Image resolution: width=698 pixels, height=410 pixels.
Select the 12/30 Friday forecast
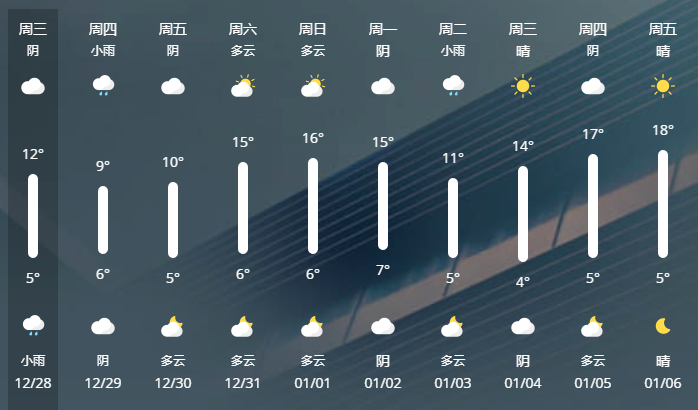[173, 205]
